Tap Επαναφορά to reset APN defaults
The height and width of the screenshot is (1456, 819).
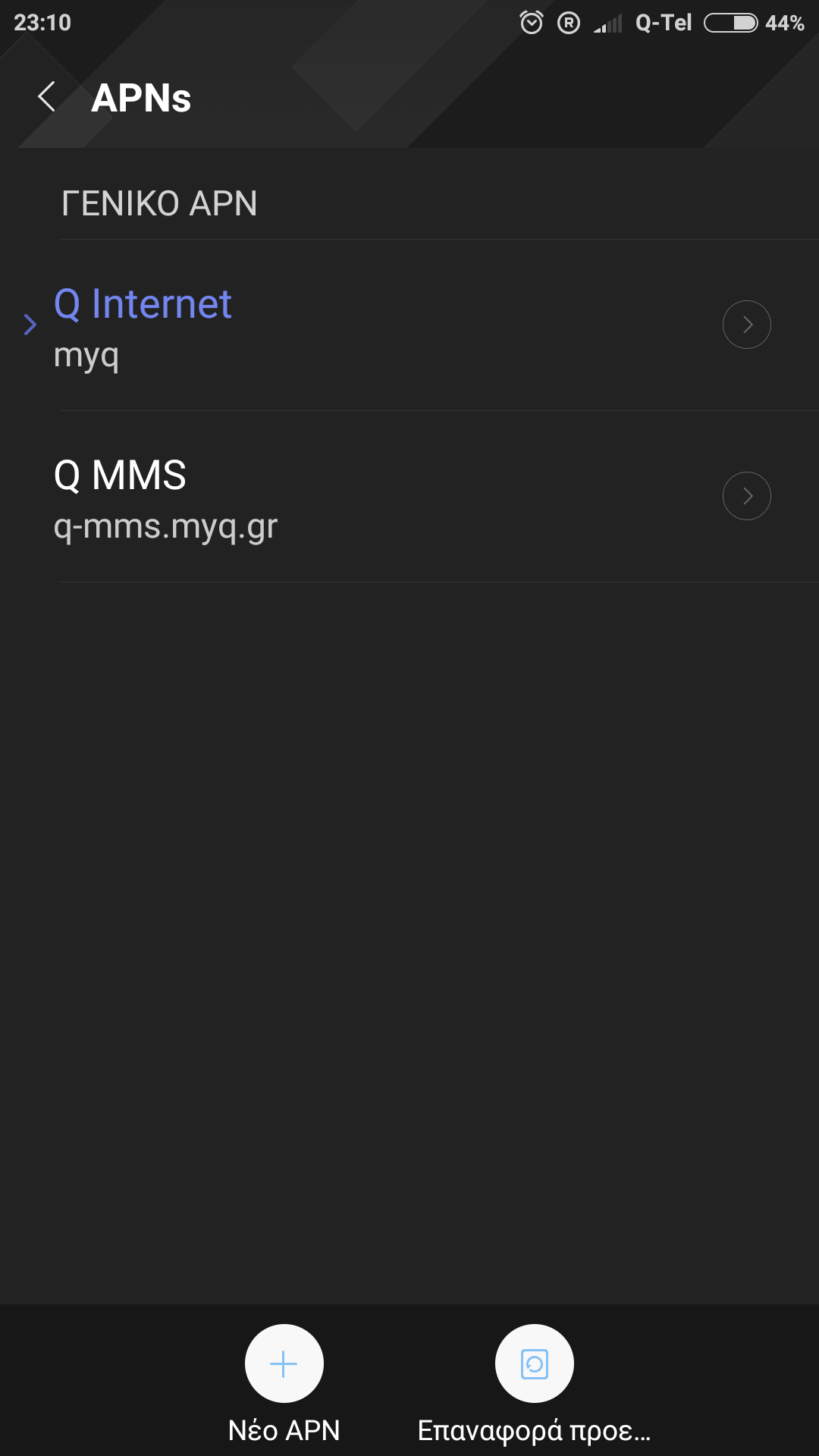(535, 1363)
